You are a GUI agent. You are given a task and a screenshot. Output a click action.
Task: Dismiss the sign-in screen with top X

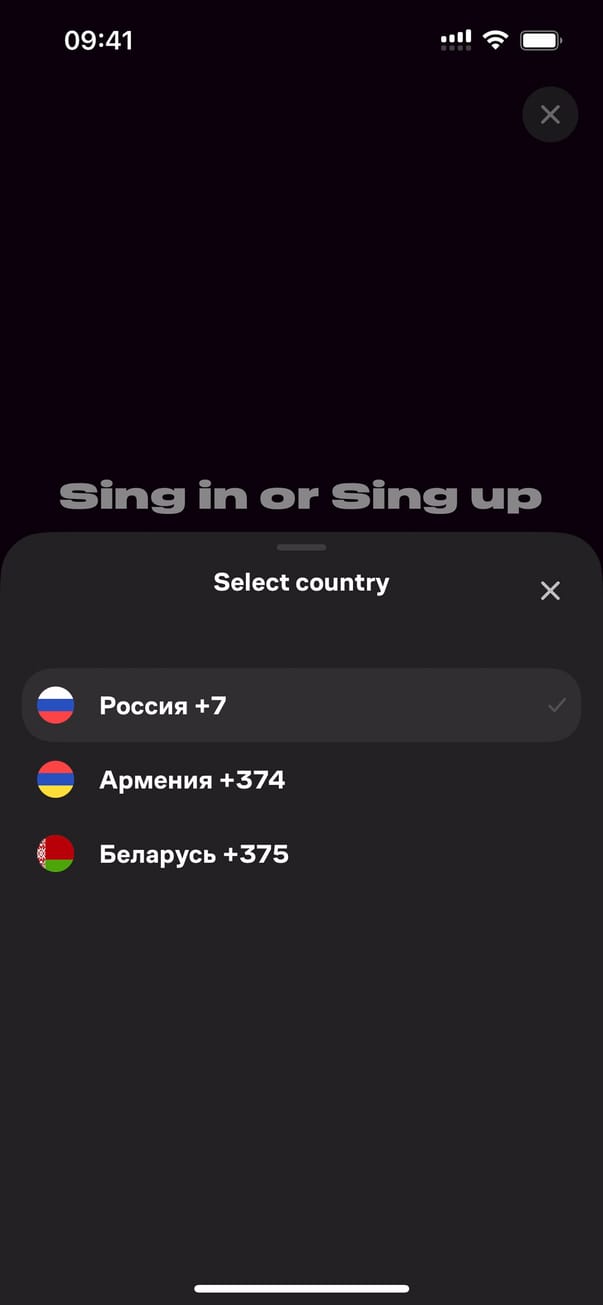pos(550,114)
